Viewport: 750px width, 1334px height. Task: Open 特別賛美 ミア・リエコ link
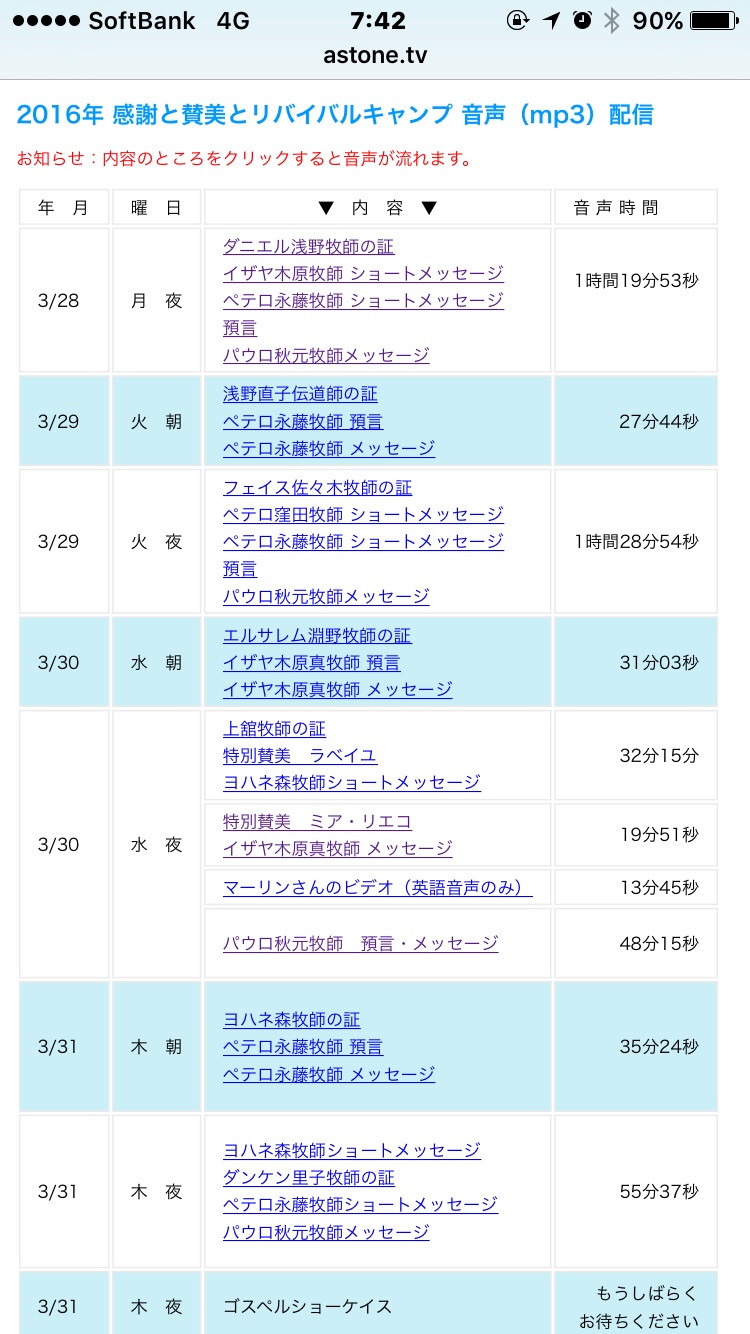pyautogui.click(x=317, y=822)
